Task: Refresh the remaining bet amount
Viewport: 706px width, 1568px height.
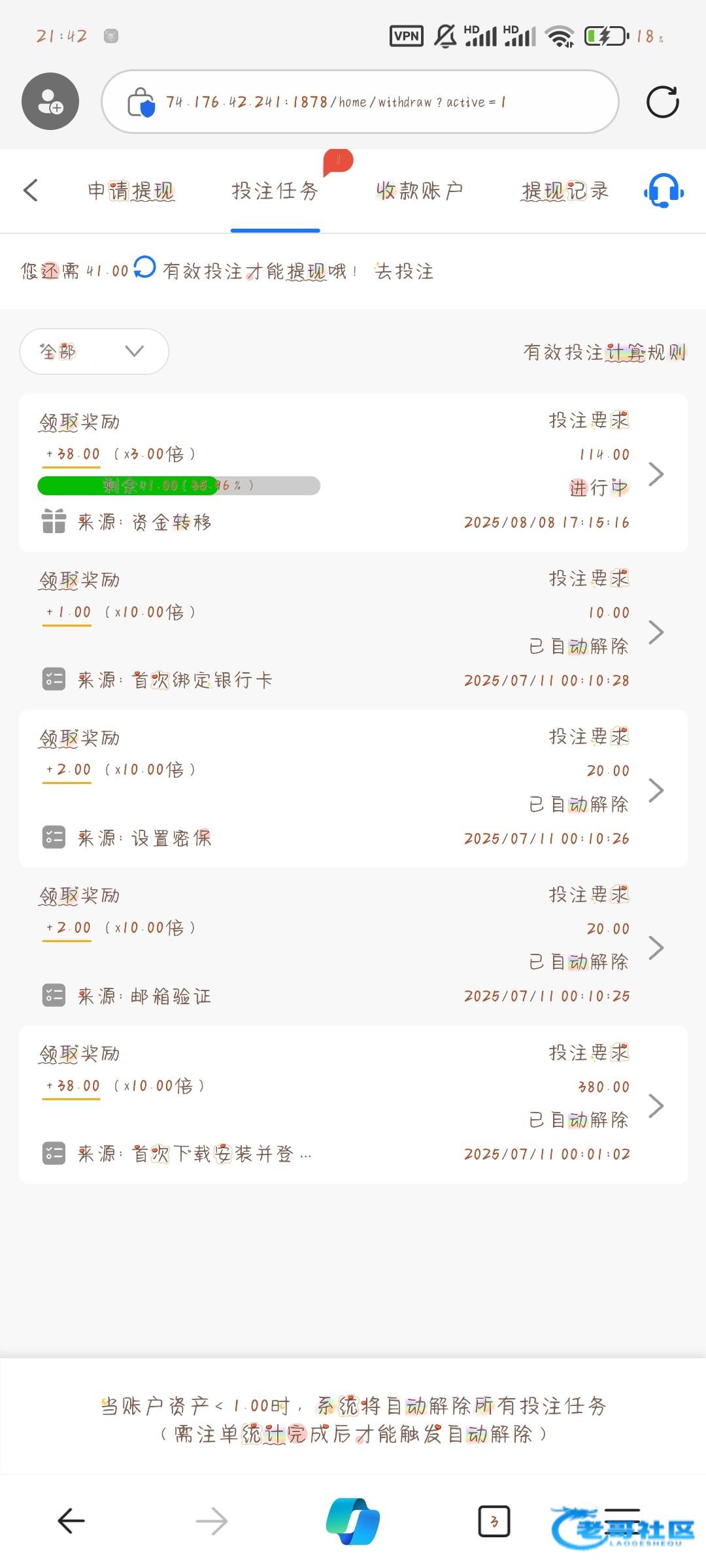Action: click(x=144, y=267)
